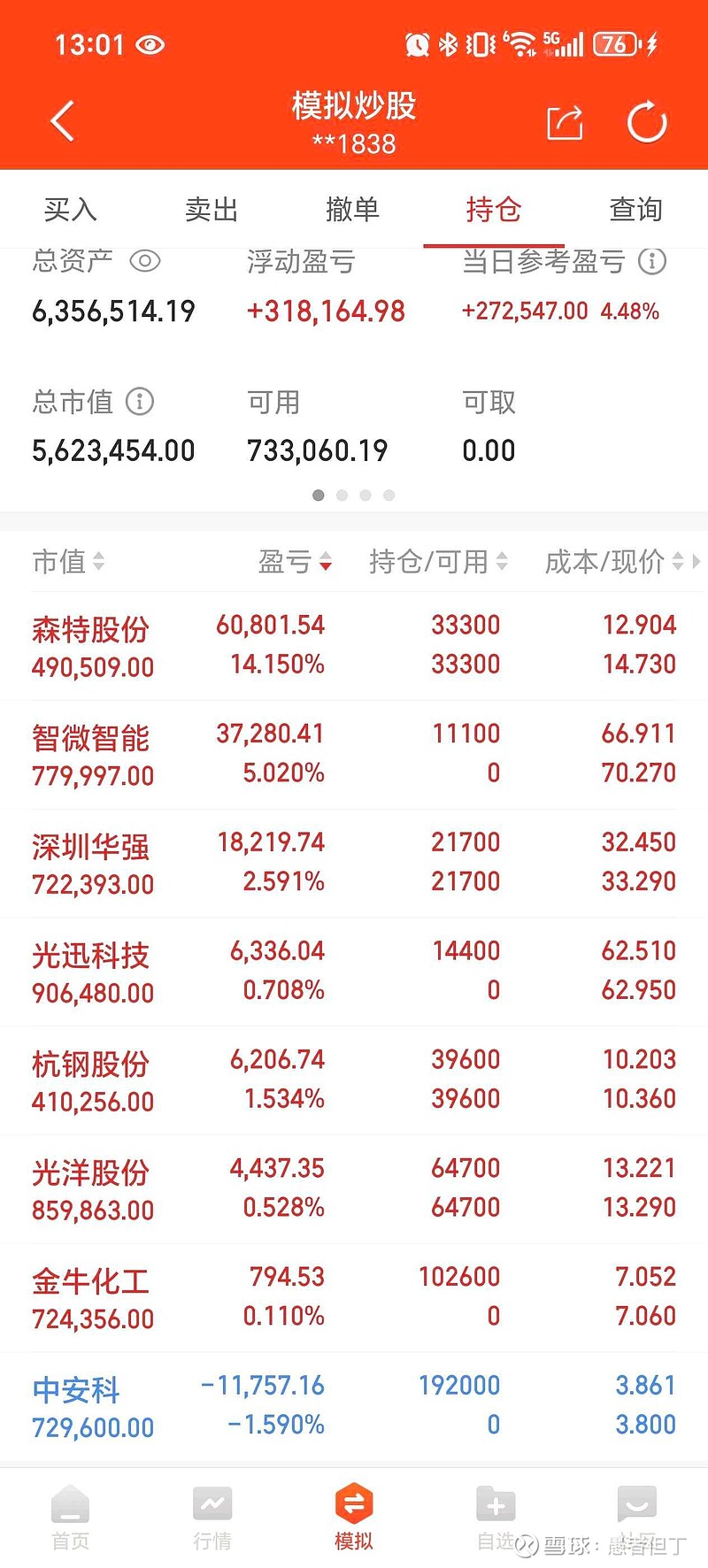The width and height of the screenshot is (708, 1568).
Task: Sort holdings by 持仓/可用
Action: point(438,561)
